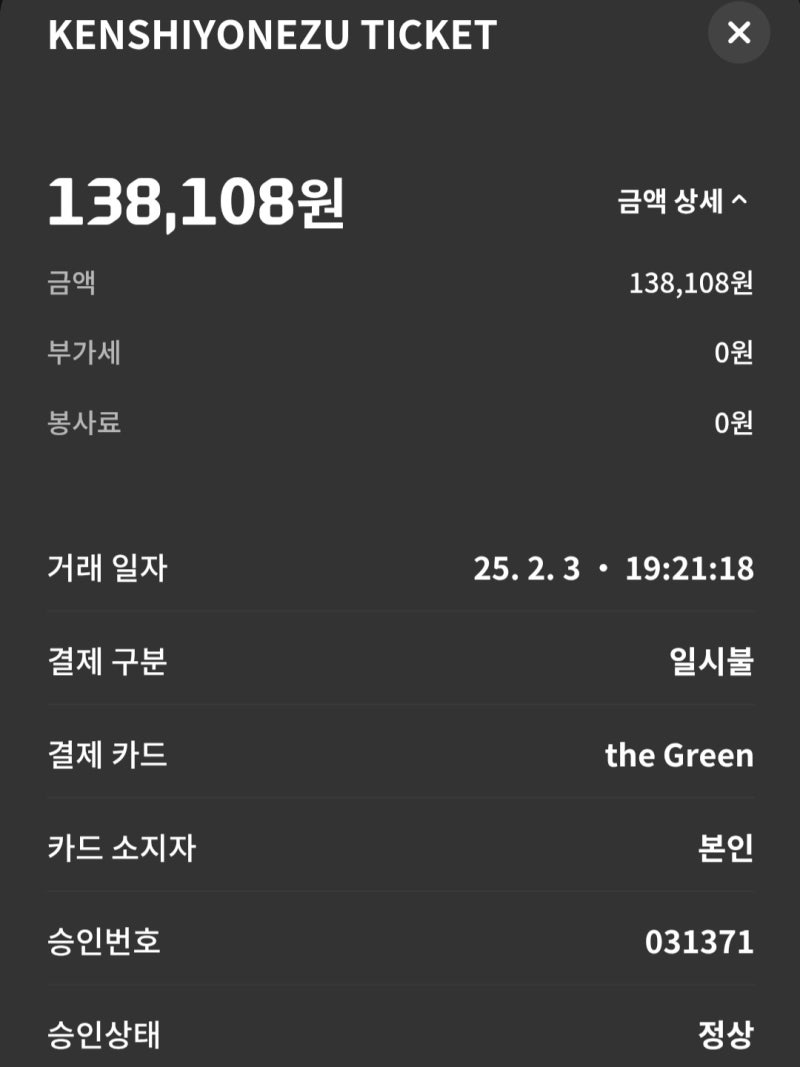The width and height of the screenshot is (800, 1067).
Task: Open the 결제 카드 payment card row
Action: 400,755
